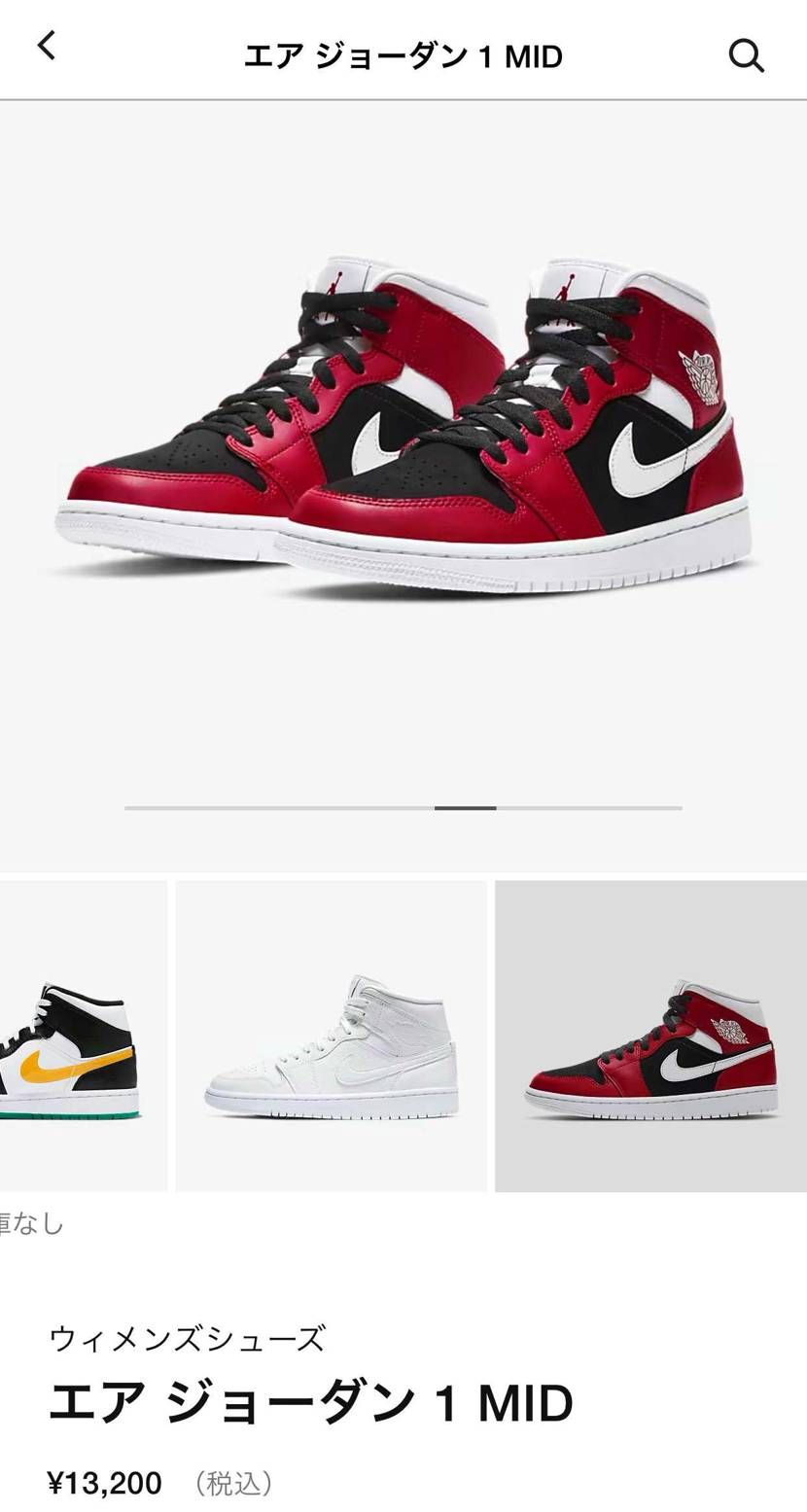Select the red and black colorway thumbnail
The height and width of the screenshot is (1512, 807).
tap(650, 1037)
